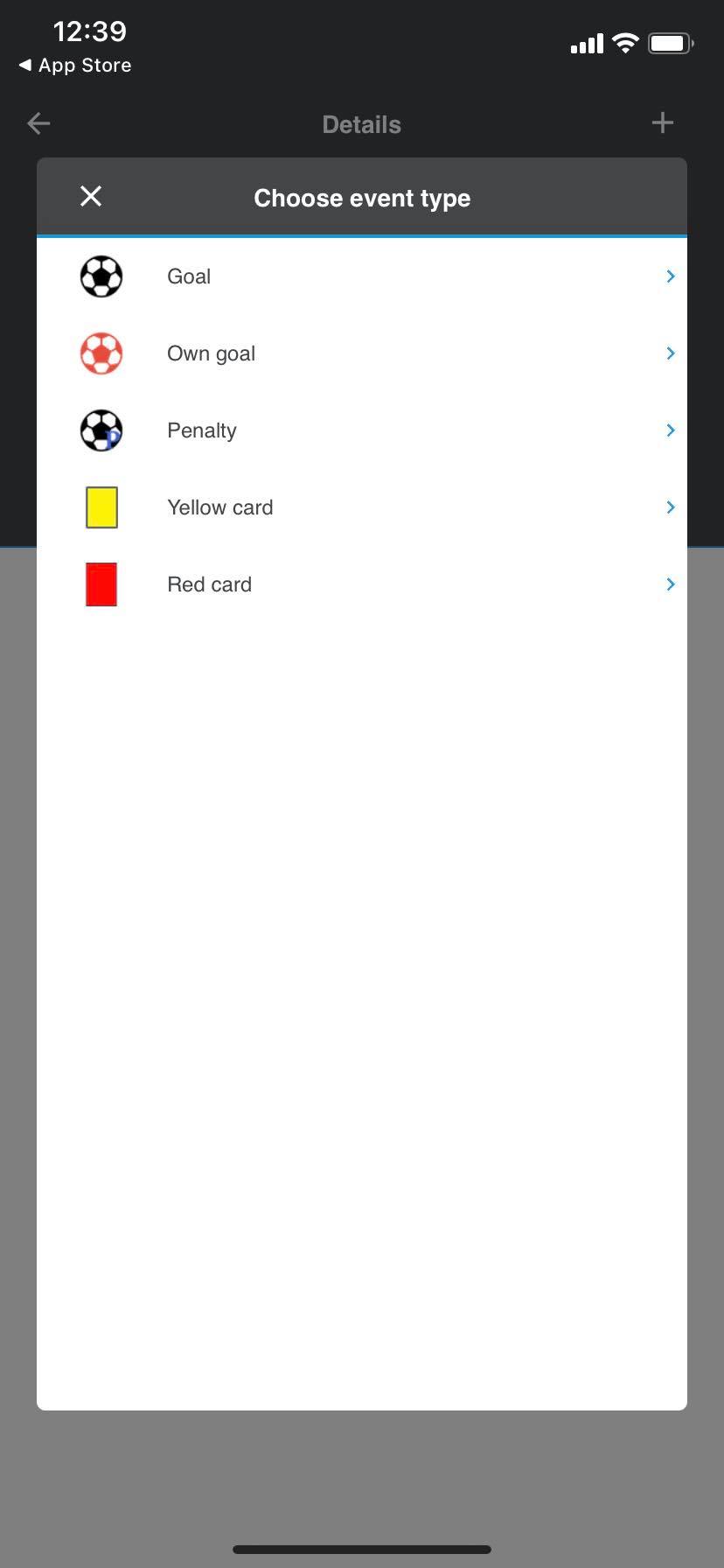Pick the Penalty event type
The height and width of the screenshot is (1568, 724).
pyautogui.click(x=362, y=430)
